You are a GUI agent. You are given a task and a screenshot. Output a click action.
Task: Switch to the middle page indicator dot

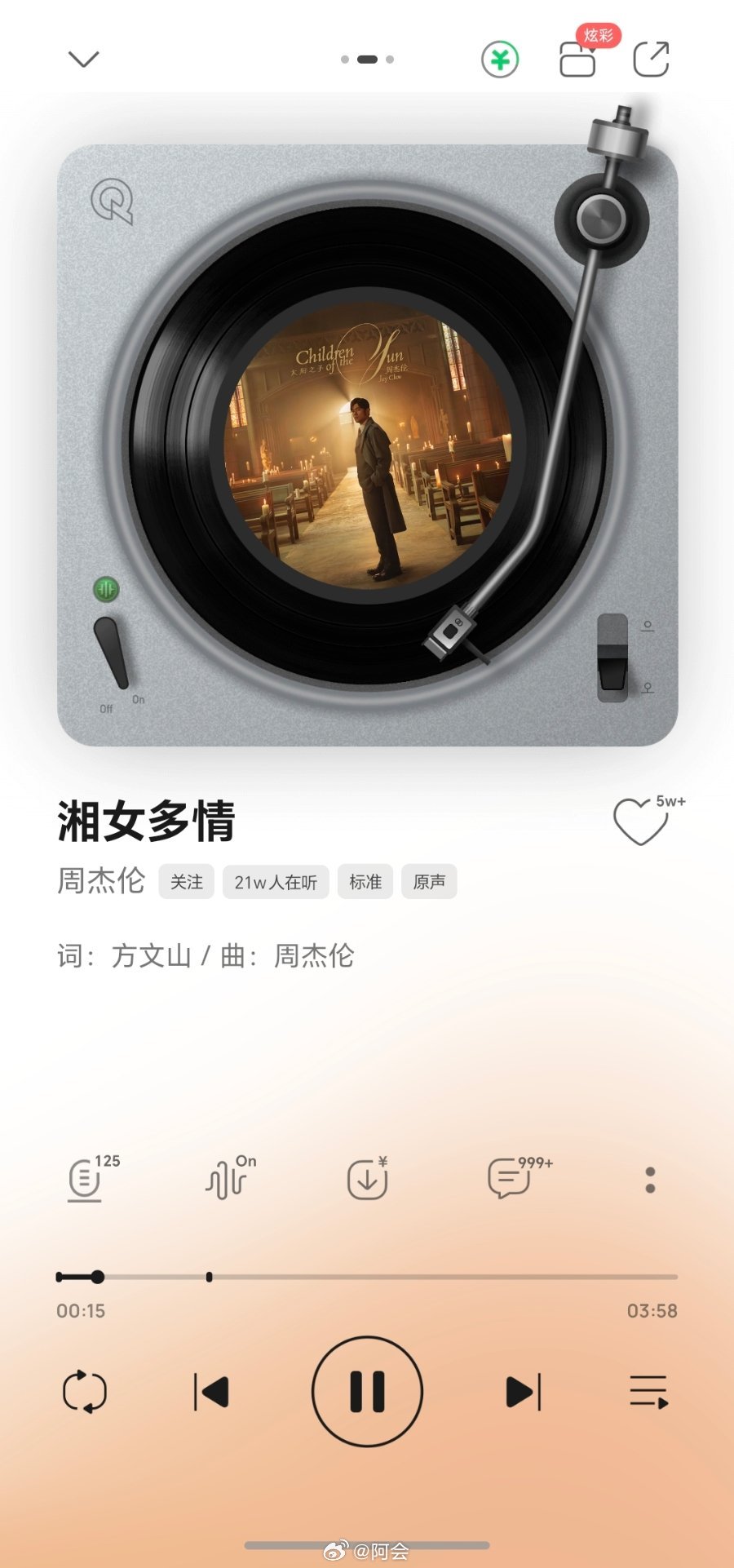coord(367,58)
